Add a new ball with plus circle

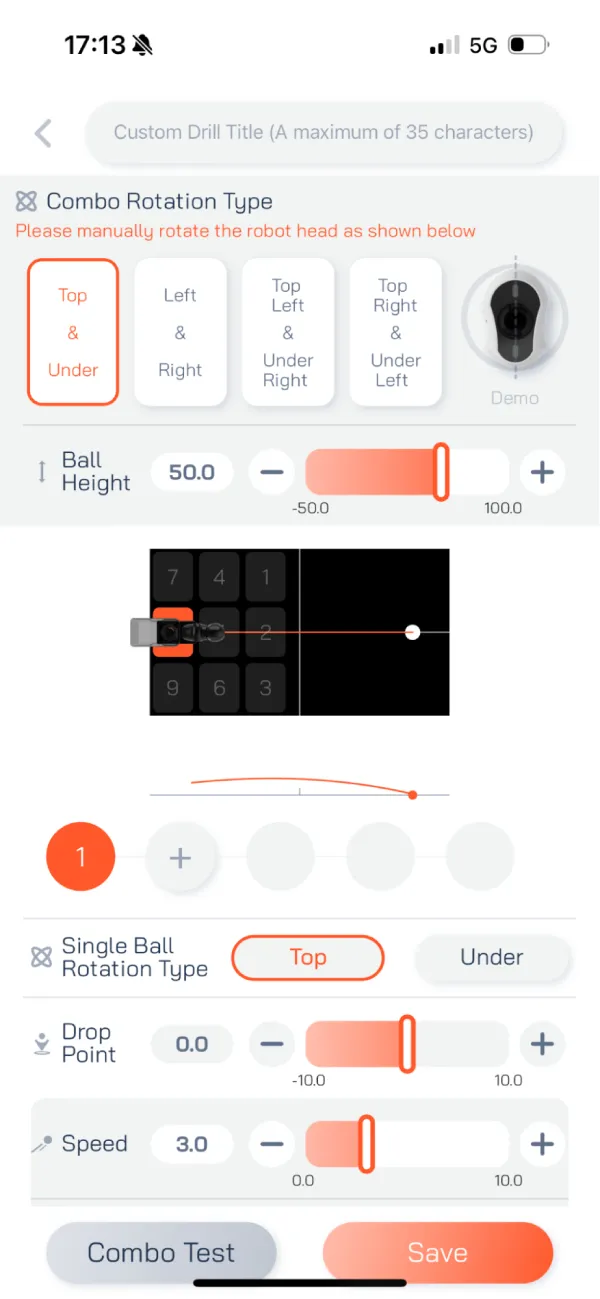[180, 857]
